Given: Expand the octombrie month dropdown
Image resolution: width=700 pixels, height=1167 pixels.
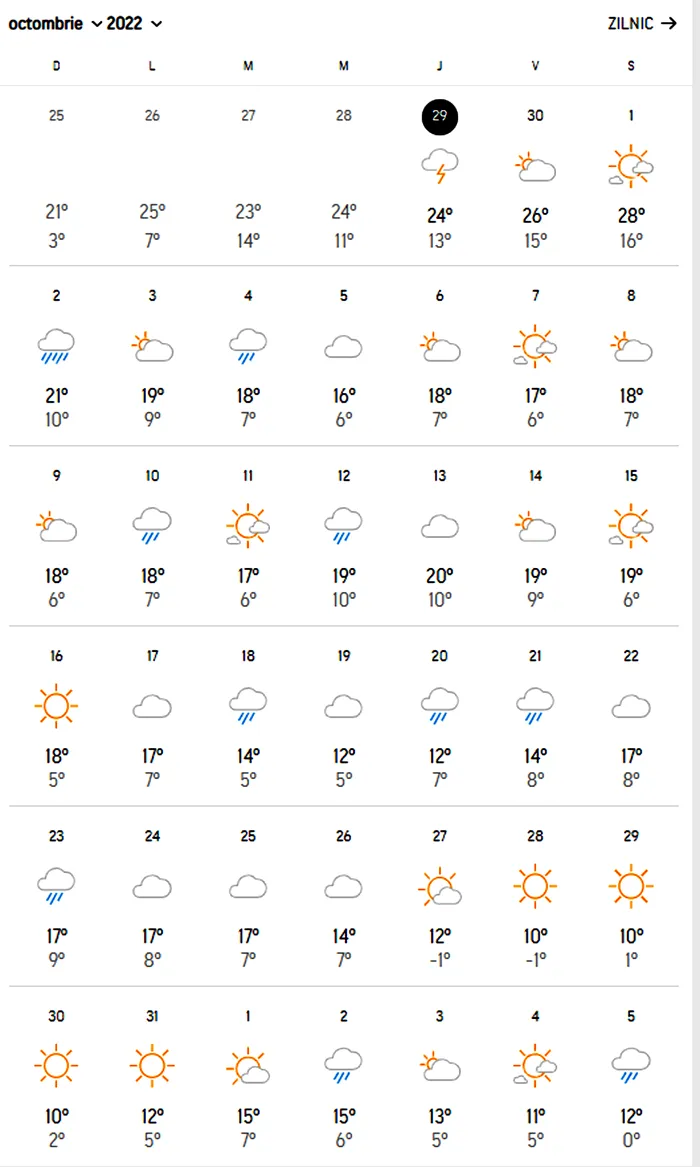Looking at the screenshot, I should 55,23.
